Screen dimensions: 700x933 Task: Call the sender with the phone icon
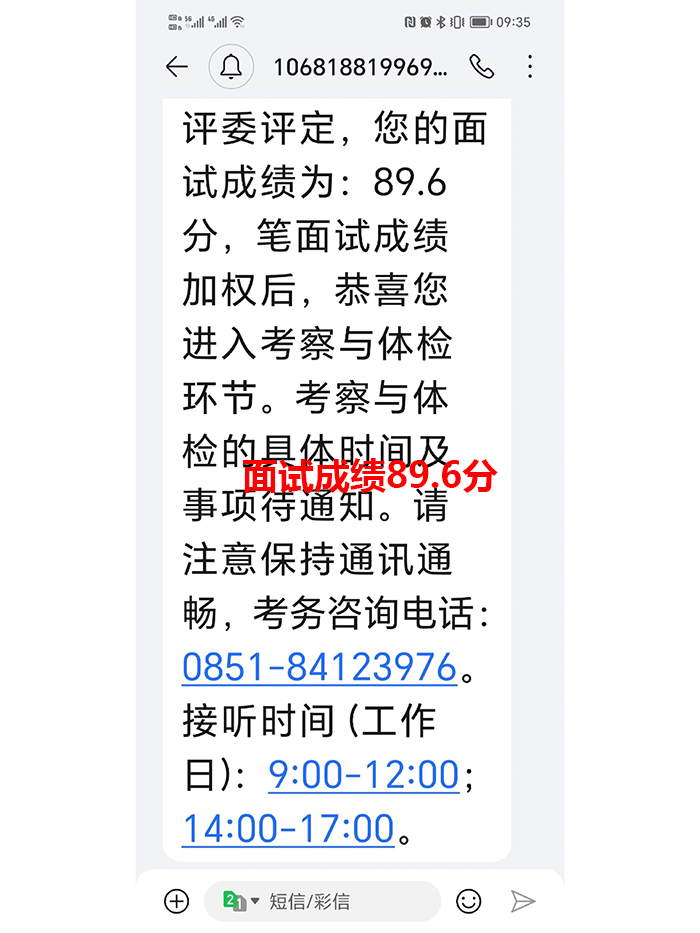coord(482,67)
